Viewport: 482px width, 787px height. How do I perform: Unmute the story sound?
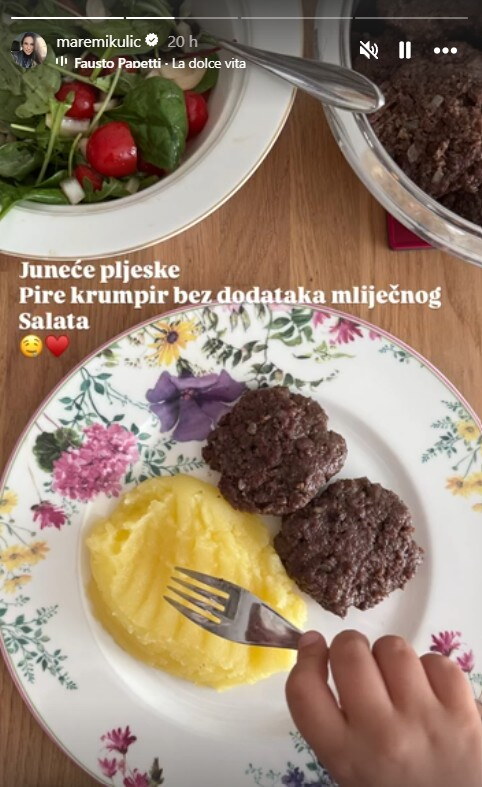369,50
